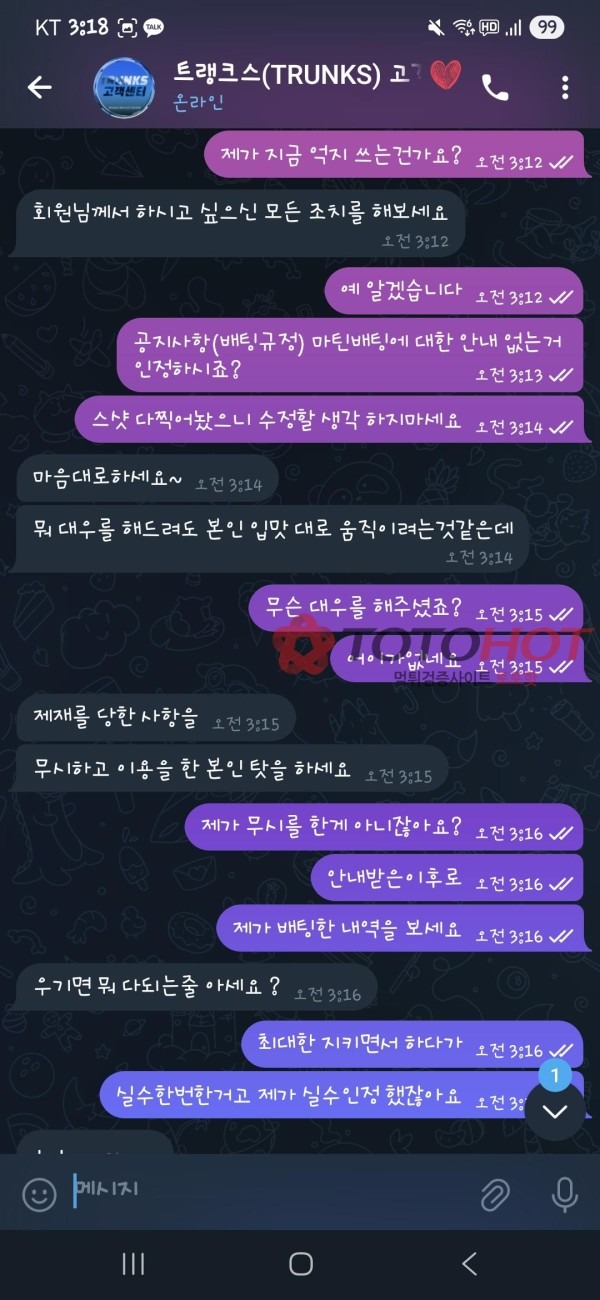The height and width of the screenshot is (1300, 600).
Task: Open the emoji picker
Action: coord(39,1193)
